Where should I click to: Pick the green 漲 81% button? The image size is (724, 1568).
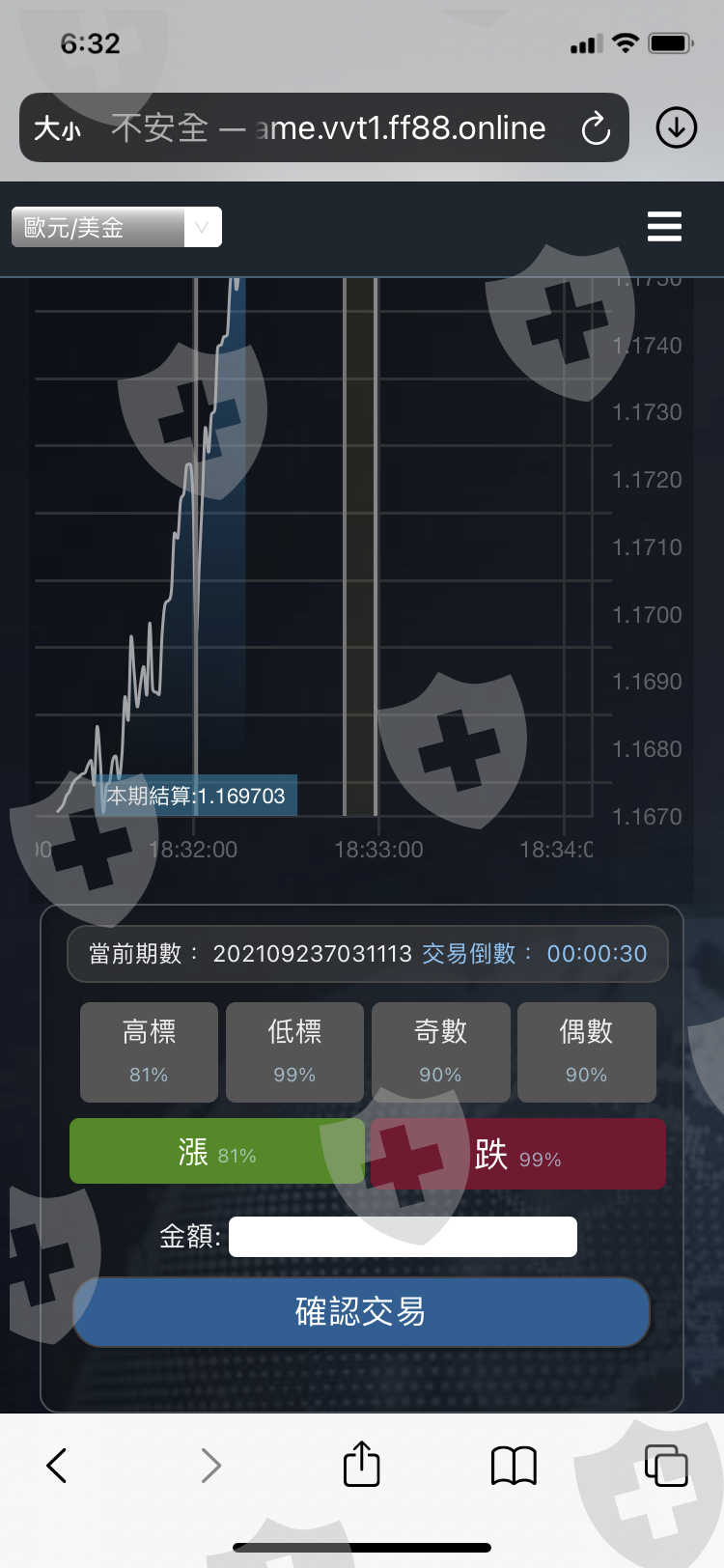click(216, 1152)
